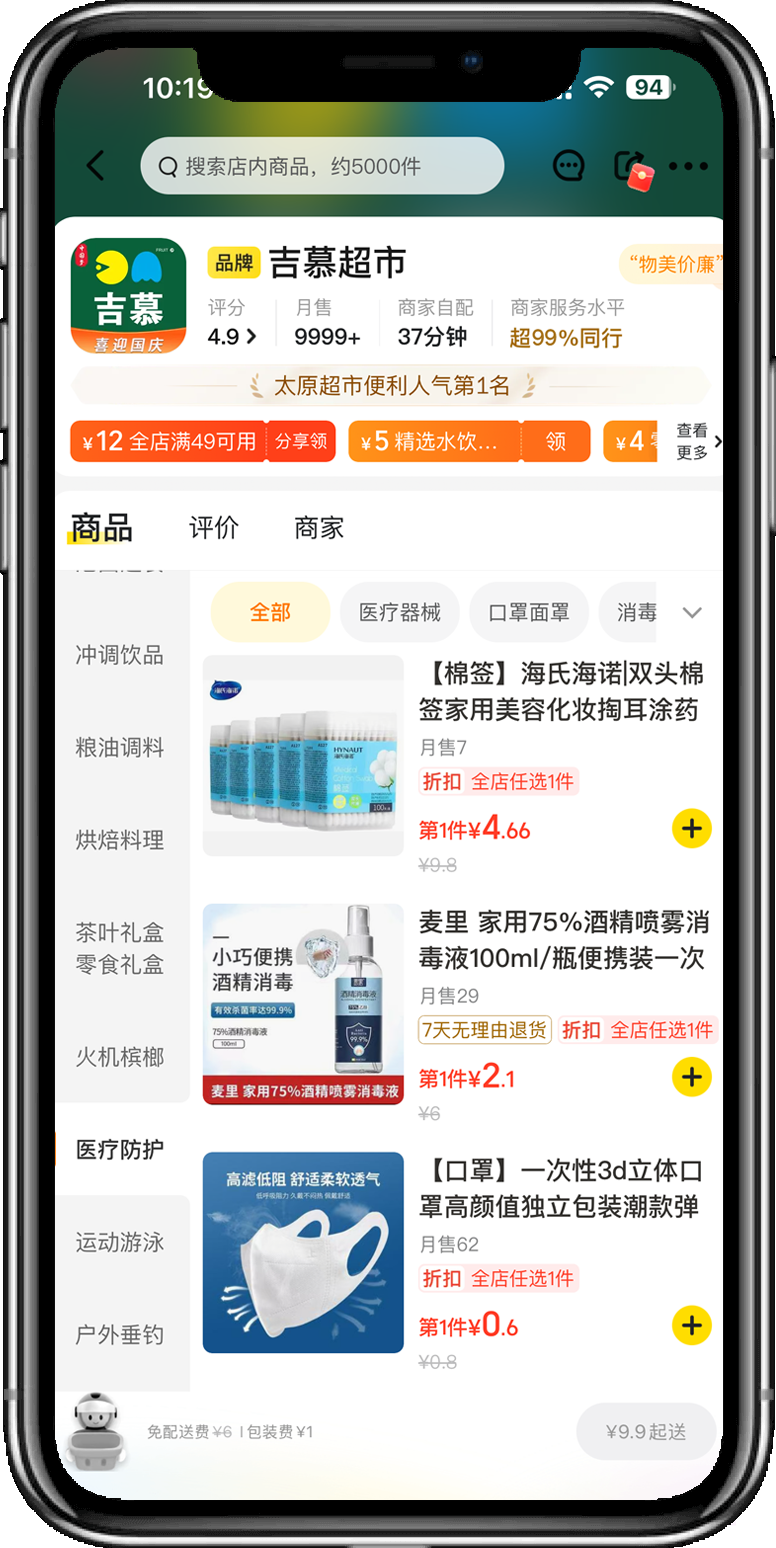Screen dimensions: 776x1548
Task: Claim the ¥12 store-wide coupon via 分享领
Action: tap(301, 442)
